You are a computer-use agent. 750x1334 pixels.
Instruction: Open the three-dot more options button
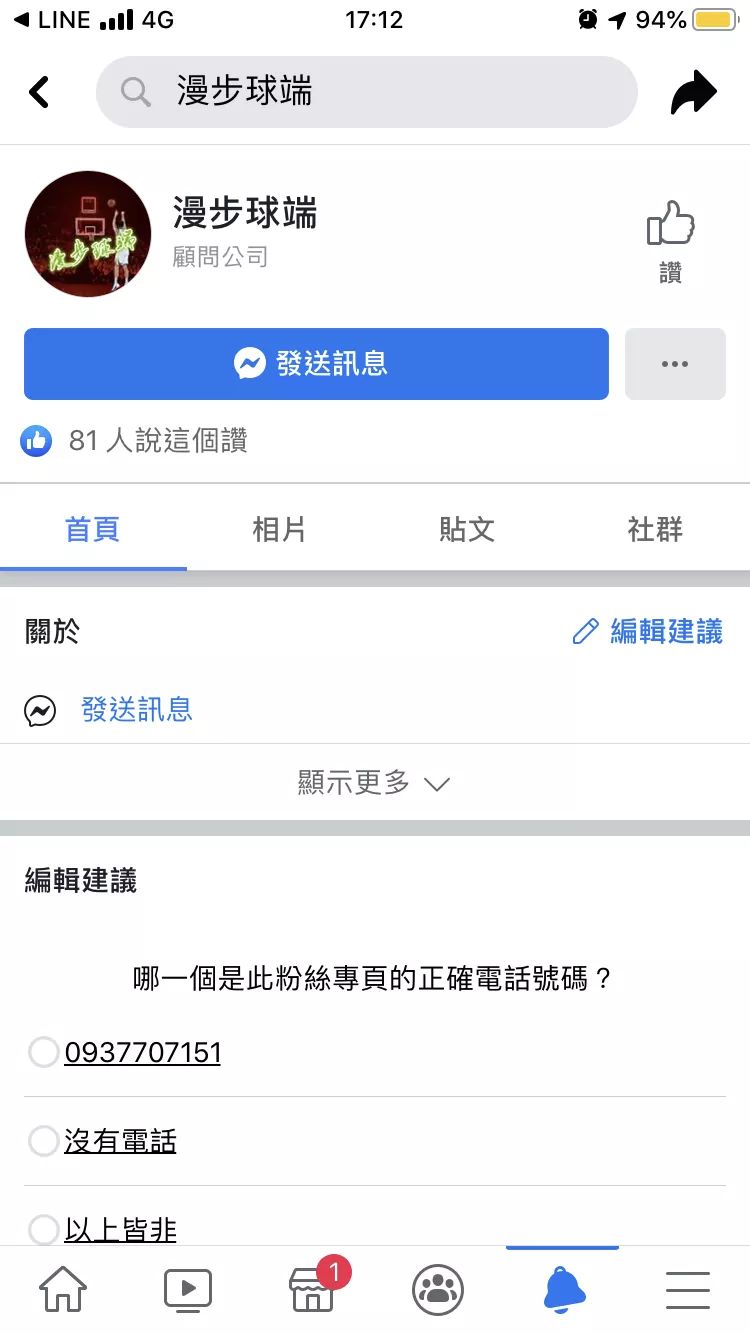(675, 364)
